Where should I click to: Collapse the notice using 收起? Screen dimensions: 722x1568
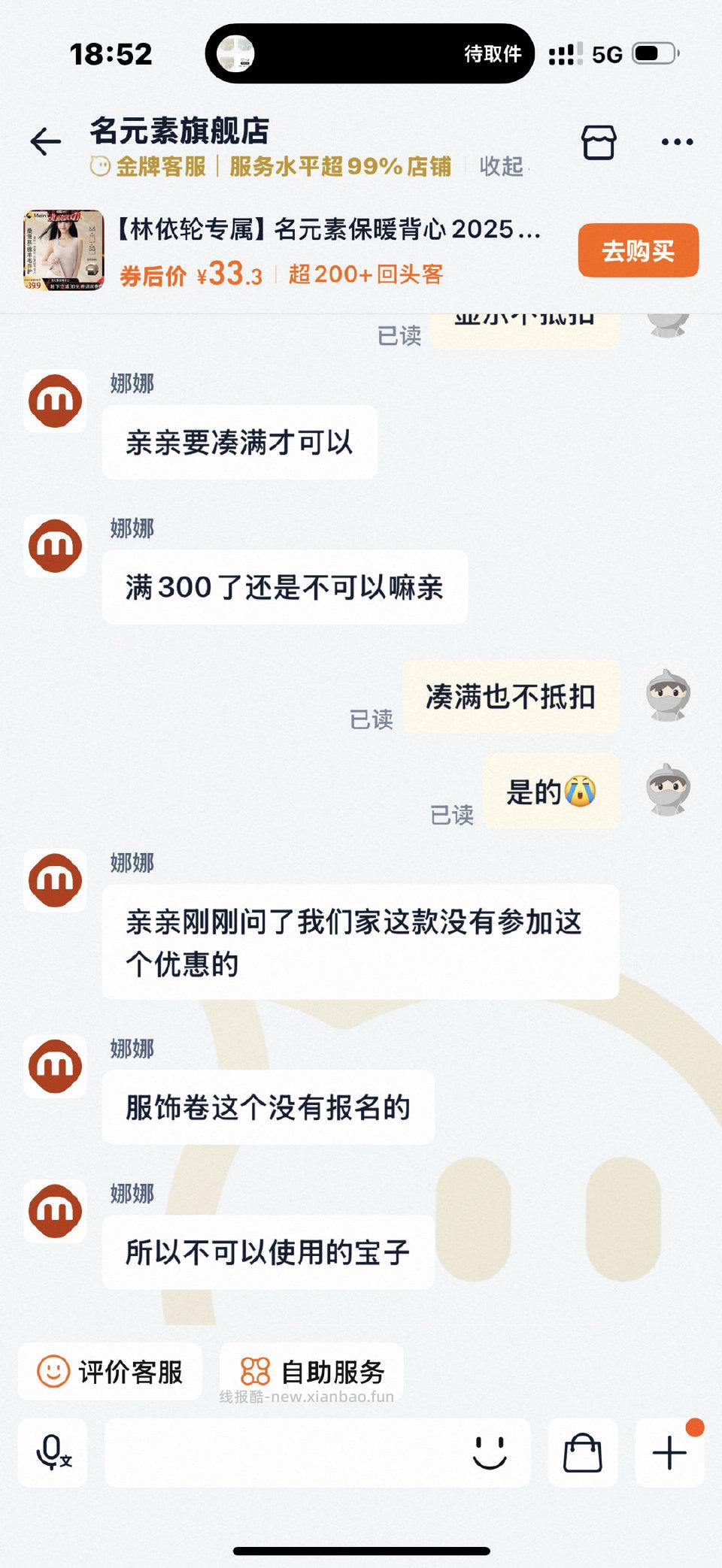pos(499,168)
